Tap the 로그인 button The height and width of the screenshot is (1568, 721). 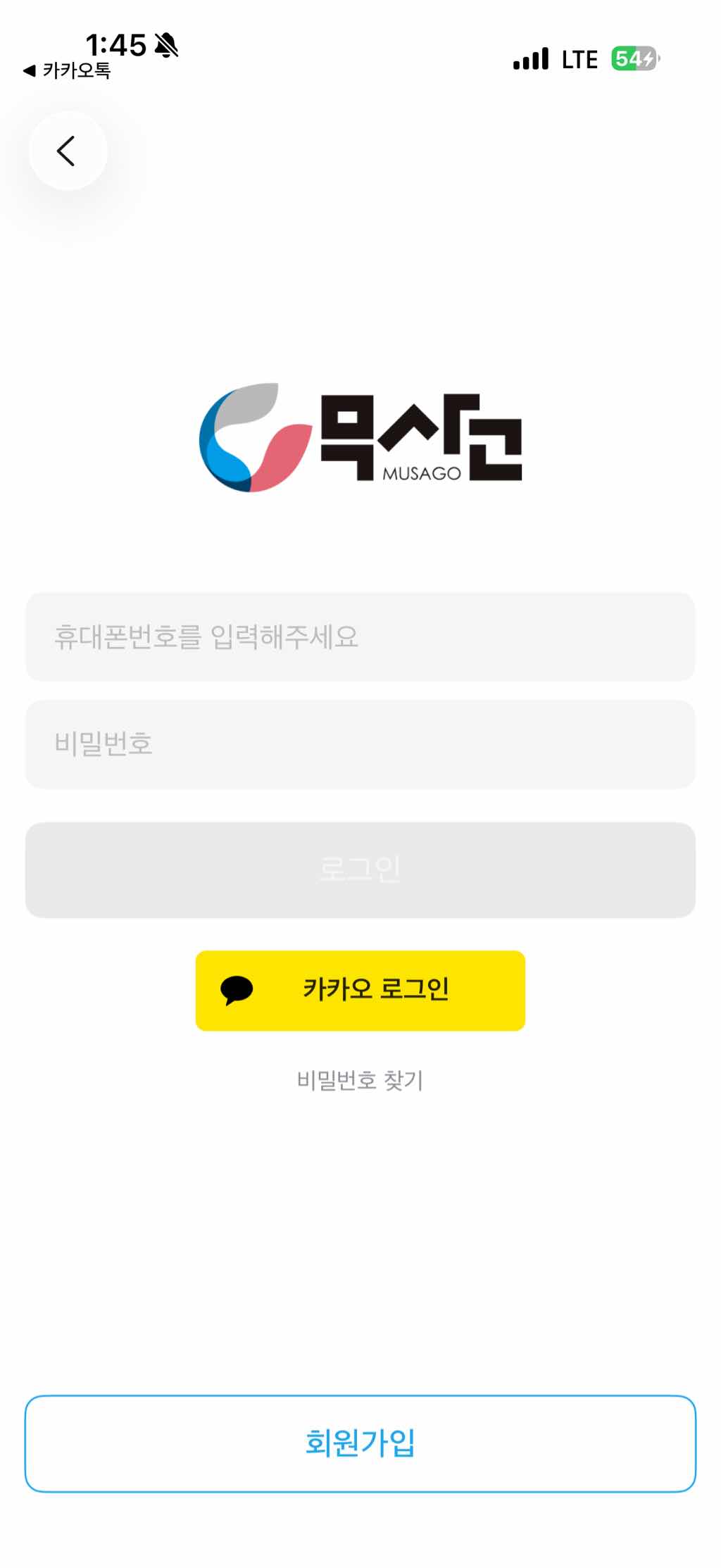[360, 870]
